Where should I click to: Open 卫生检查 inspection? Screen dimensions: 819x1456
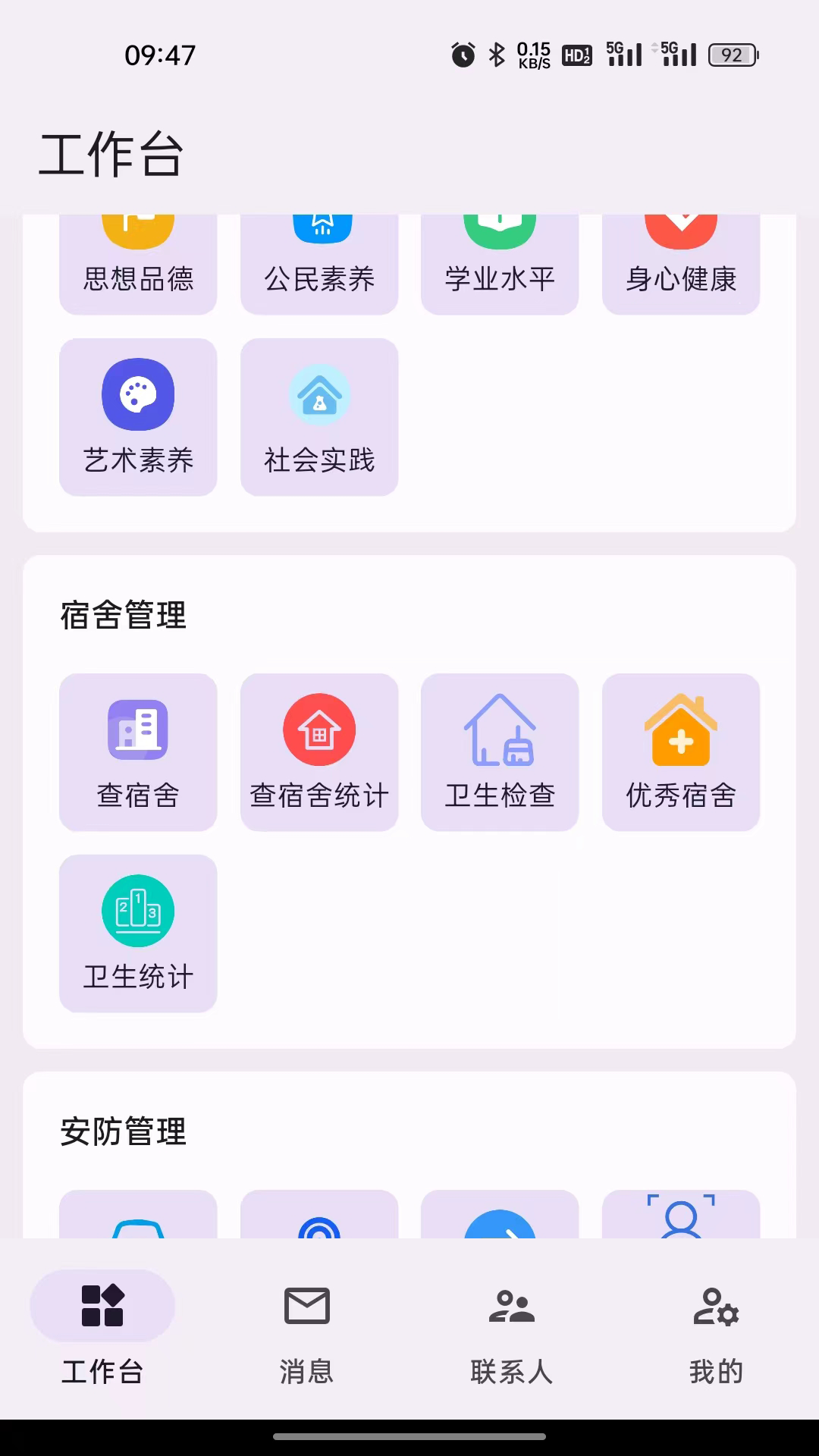(500, 752)
